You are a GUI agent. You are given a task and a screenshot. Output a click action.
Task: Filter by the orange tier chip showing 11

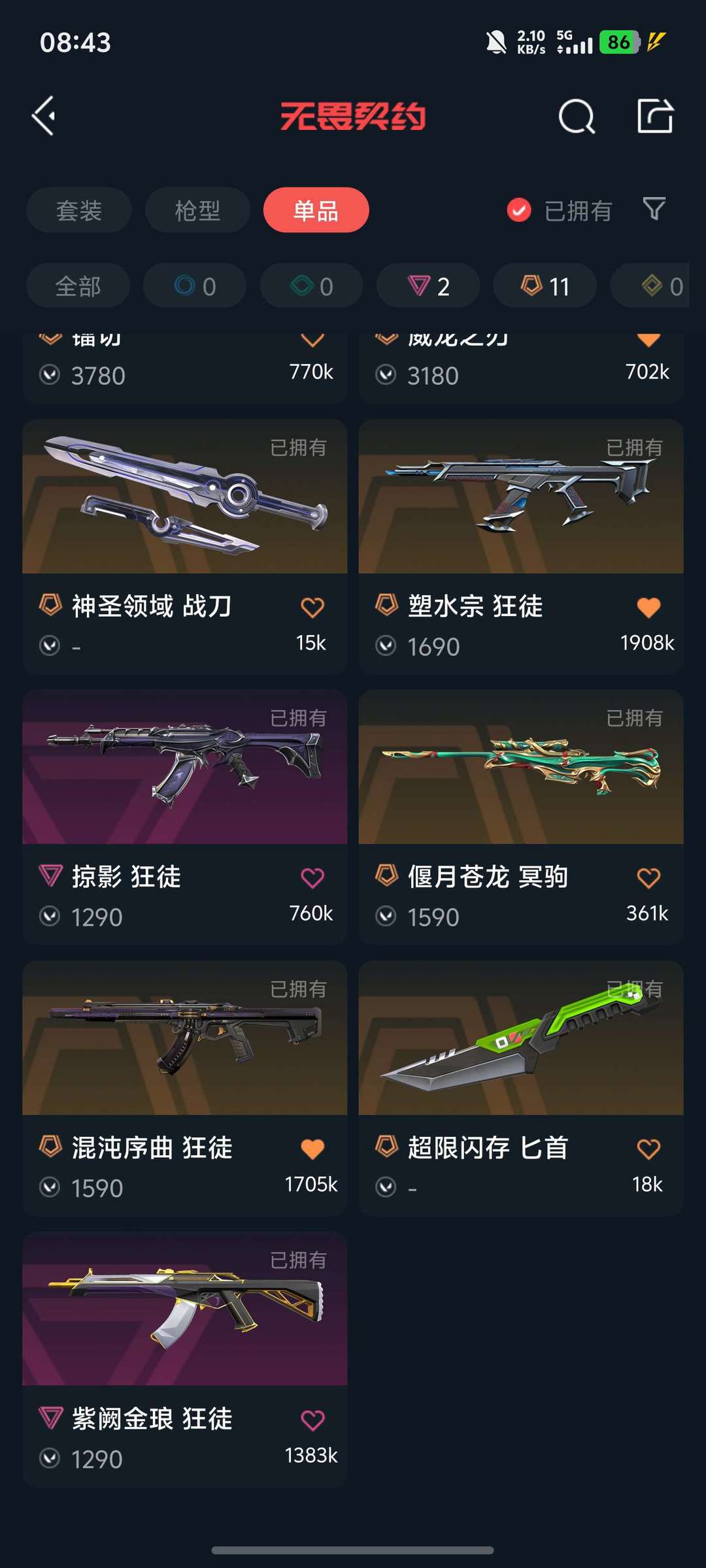coord(545,286)
